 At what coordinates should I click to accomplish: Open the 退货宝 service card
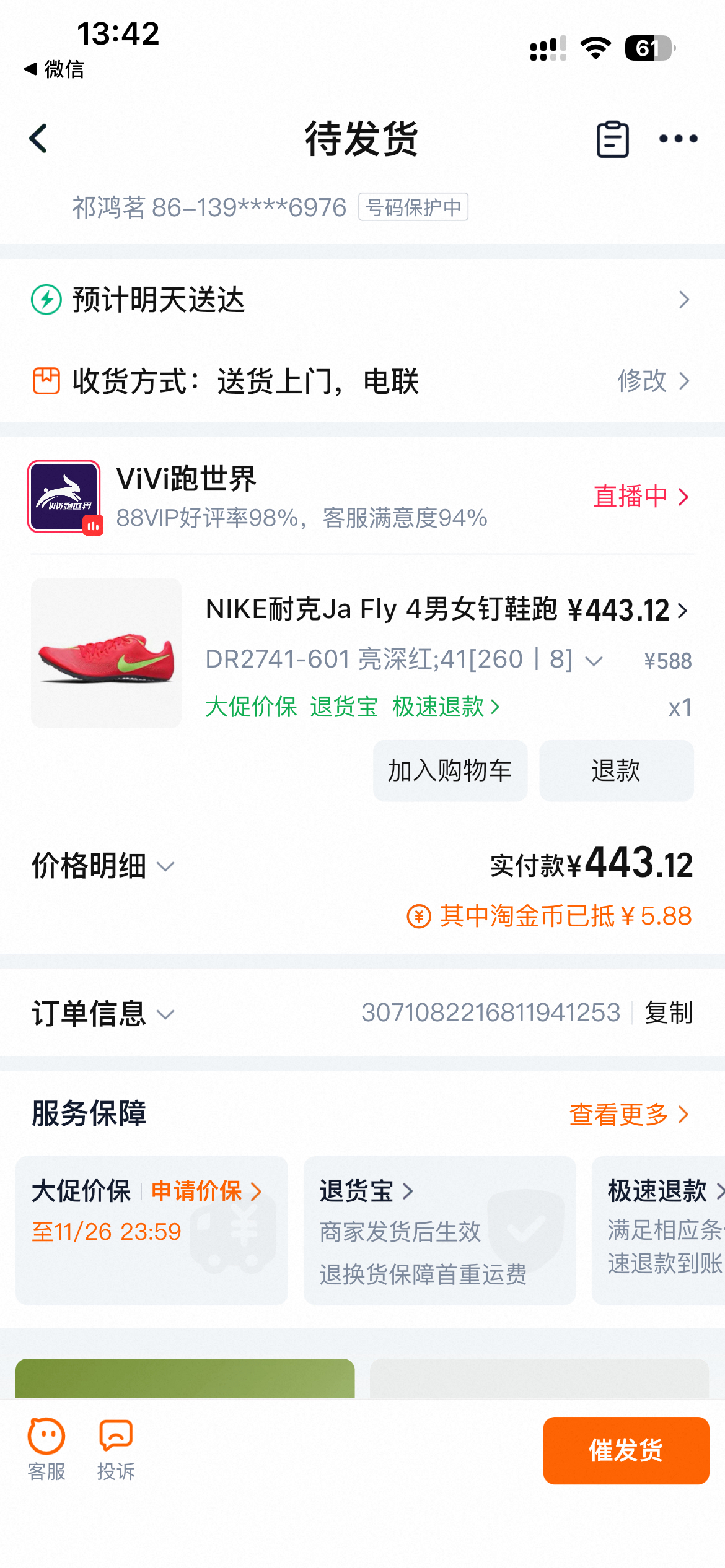pyautogui.click(x=366, y=1191)
